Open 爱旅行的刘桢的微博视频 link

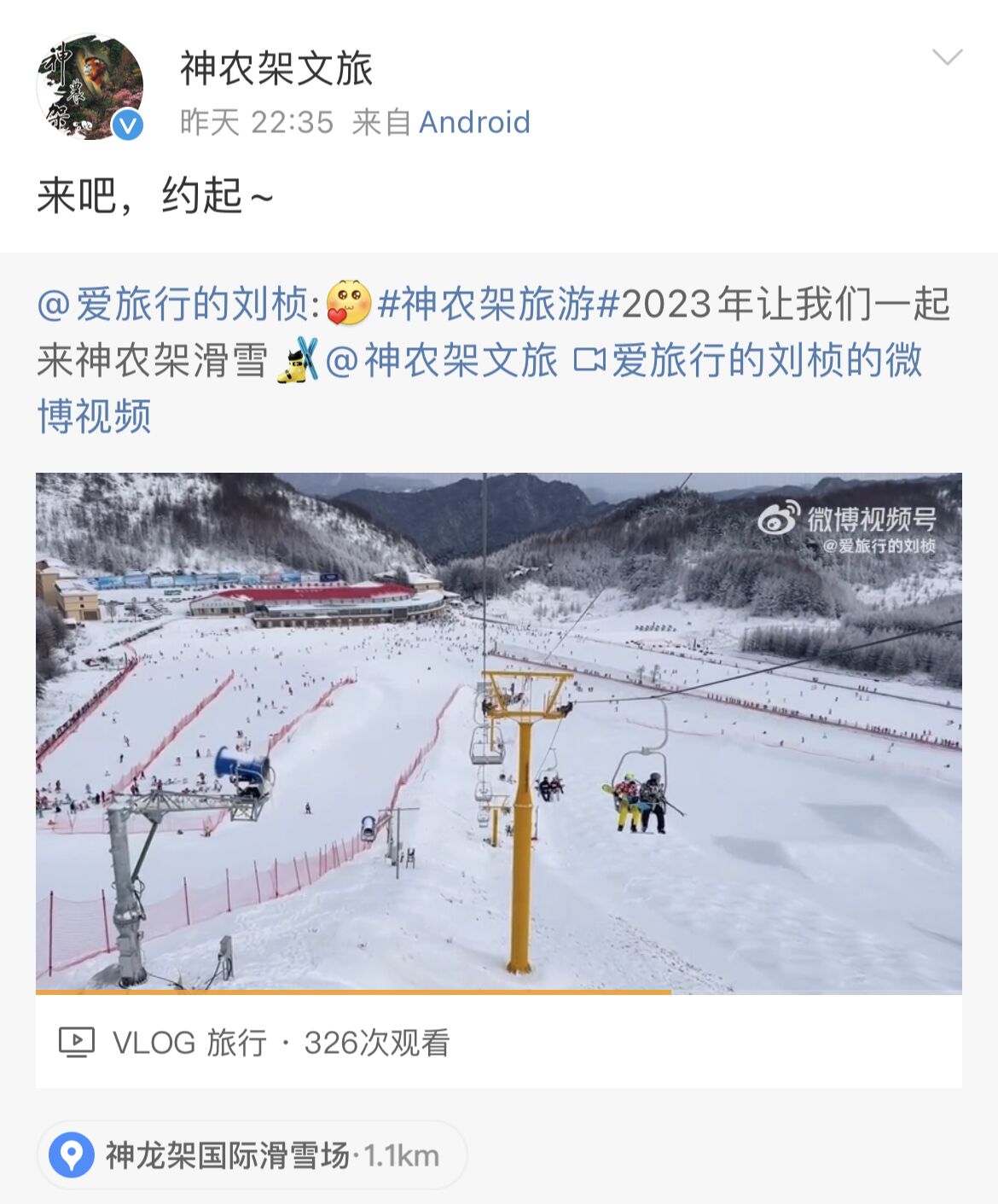(x=479, y=388)
